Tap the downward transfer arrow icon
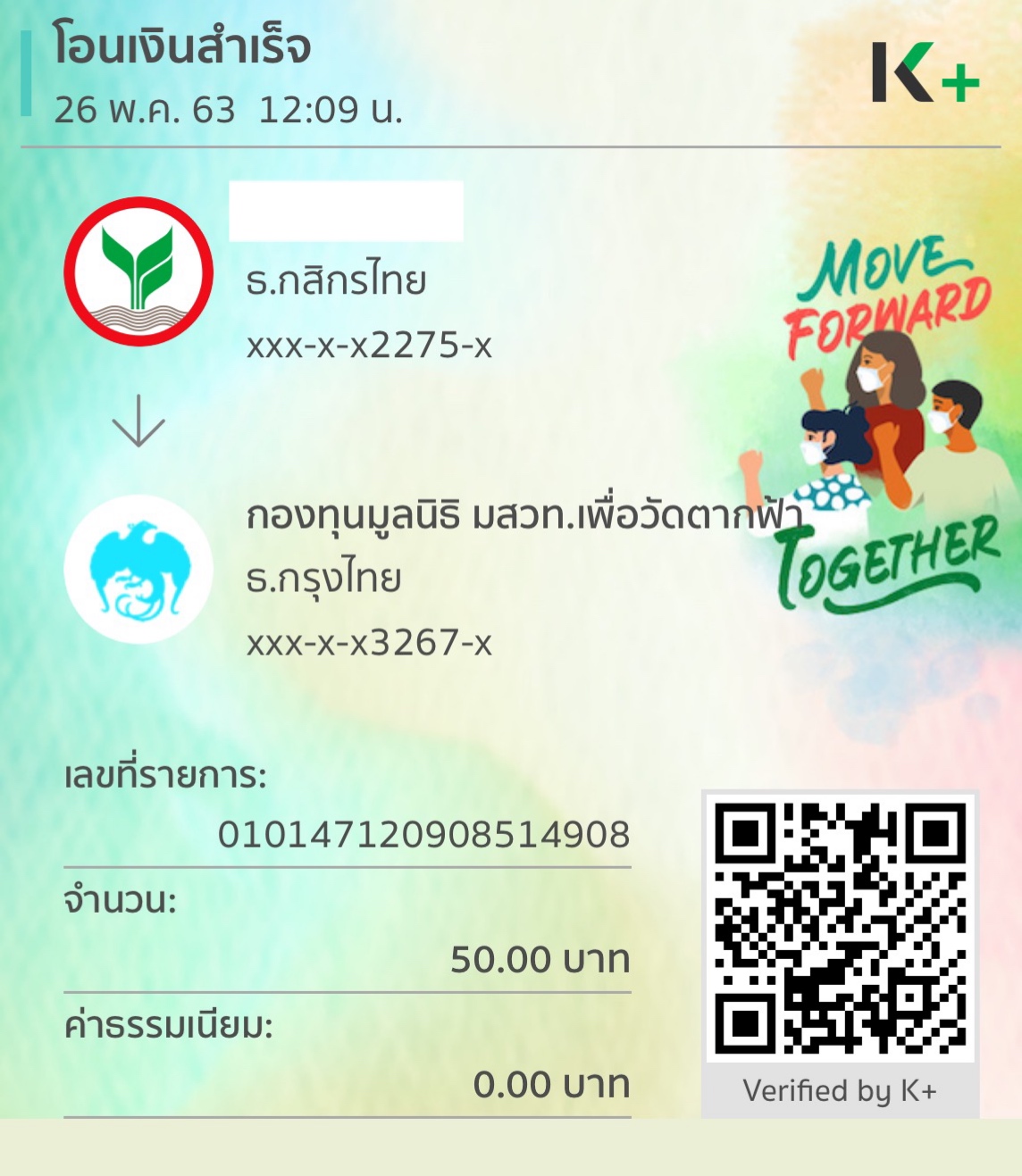 click(x=138, y=420)
